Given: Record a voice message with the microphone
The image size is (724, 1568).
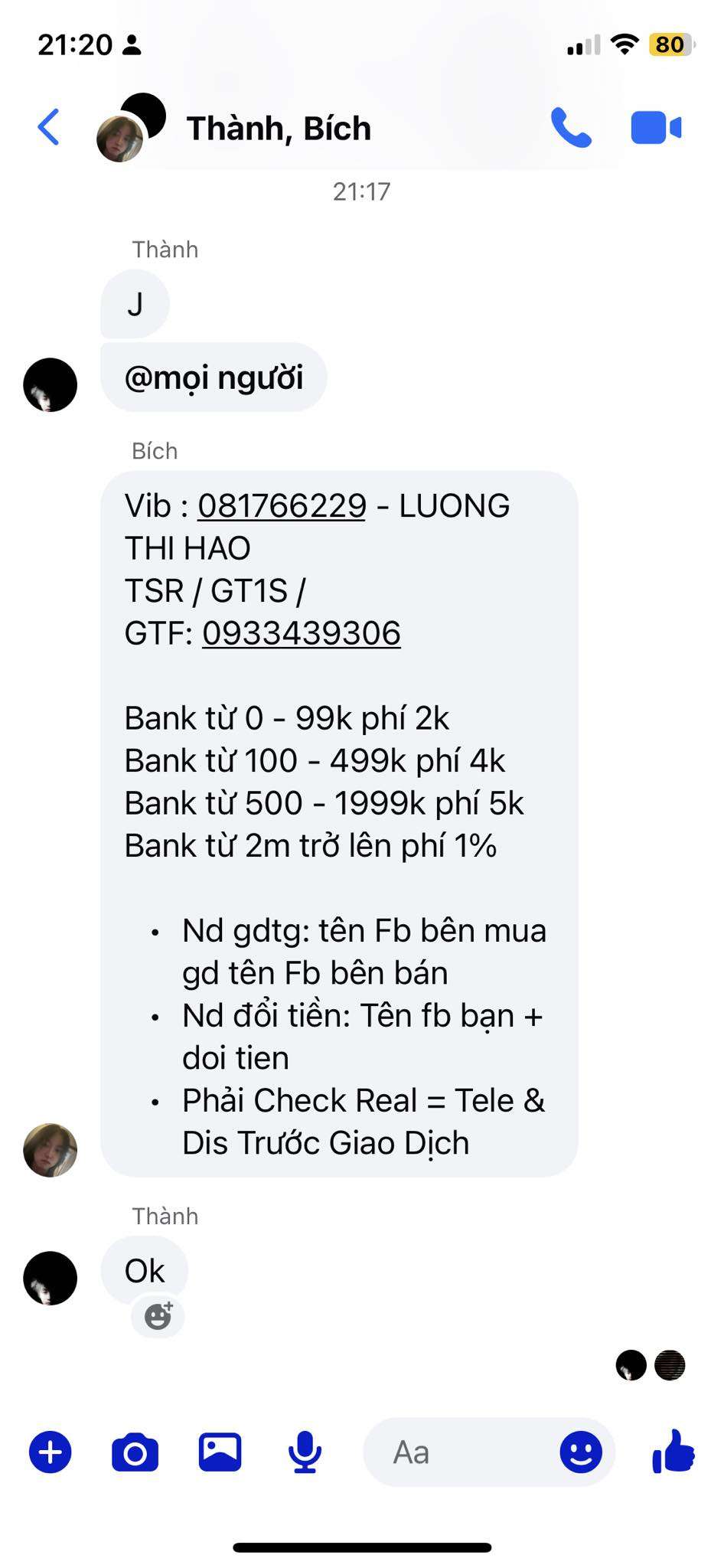Looking at the screenshot, I should 305,1452.
